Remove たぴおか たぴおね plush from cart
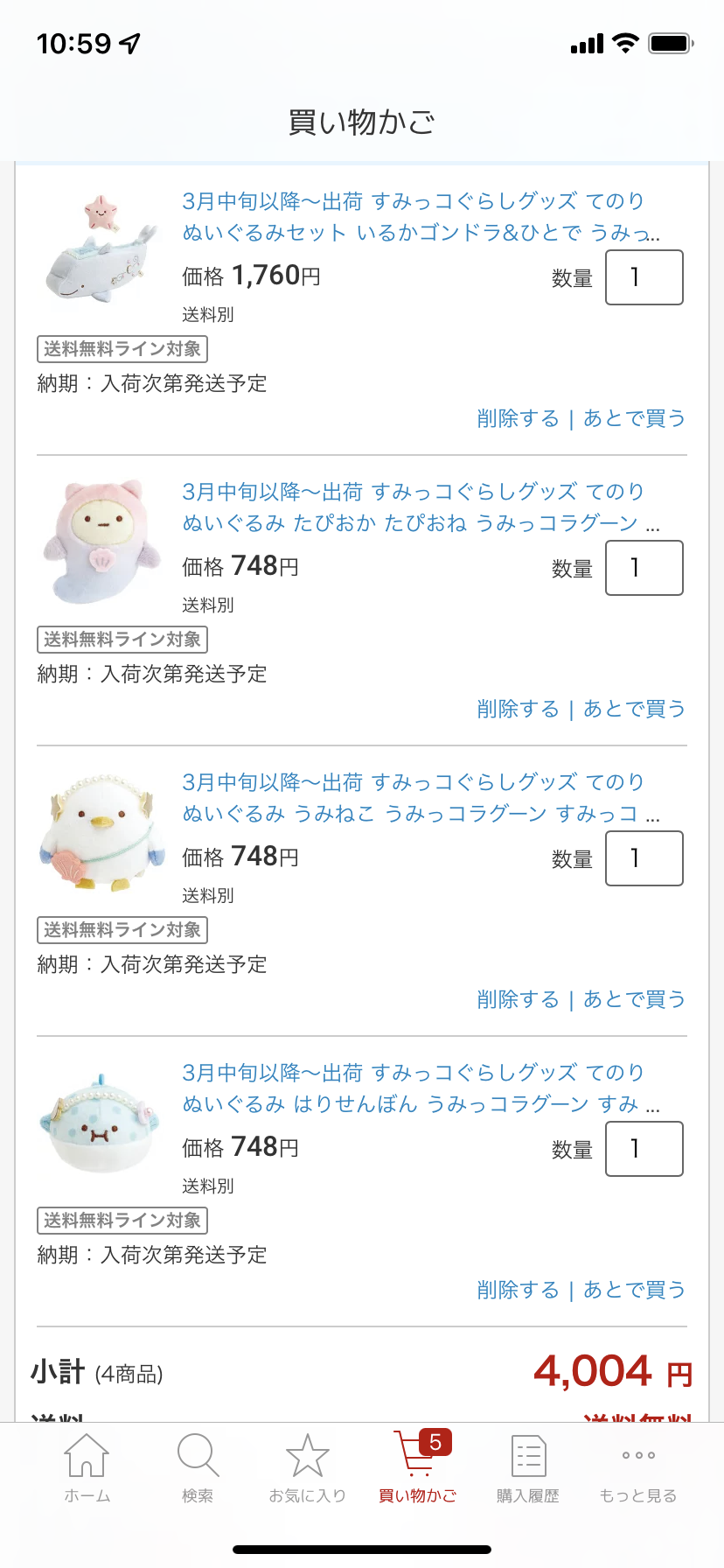 tap(518, 709)
